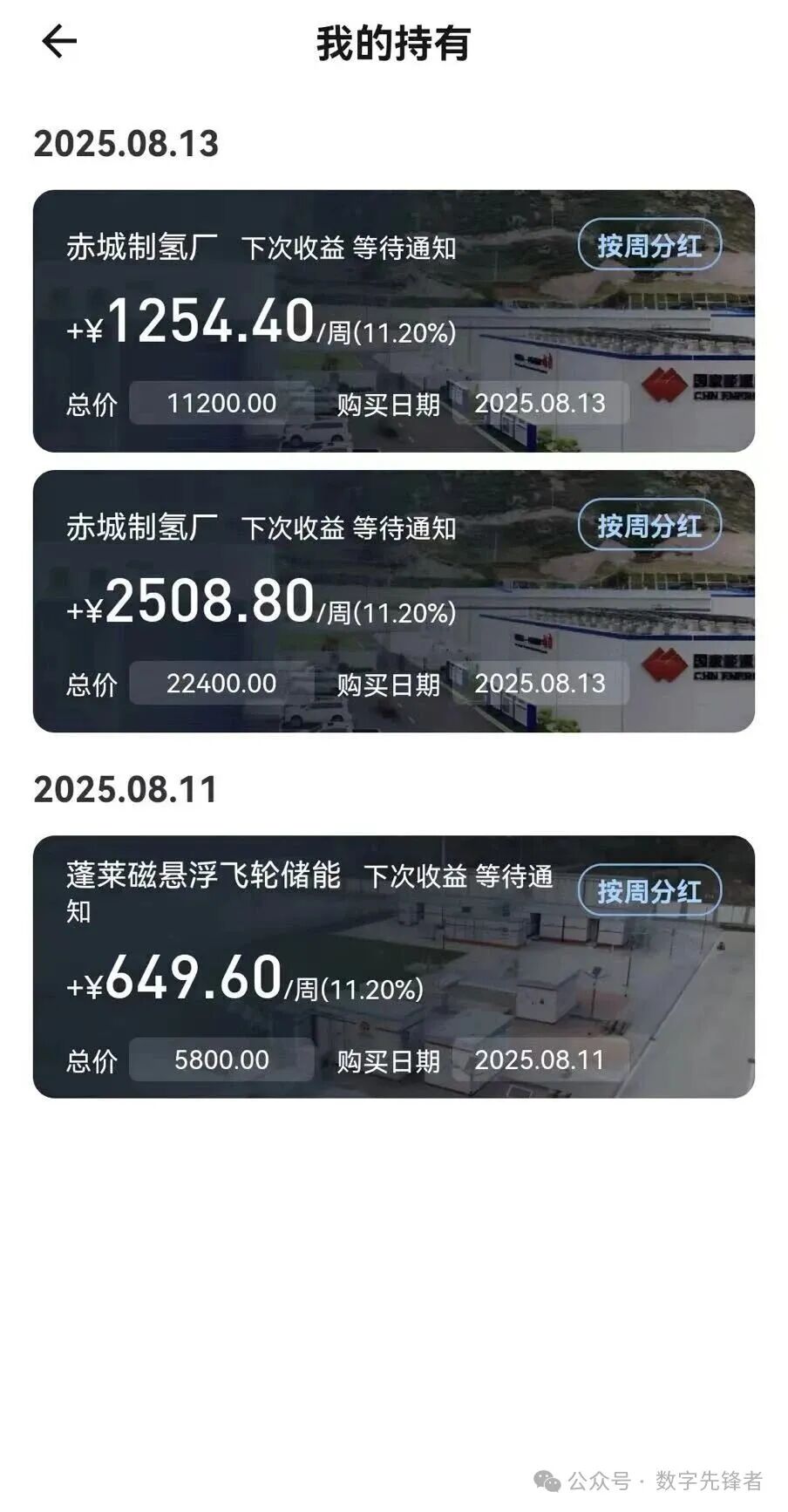Tap 等待通知 on the second card
The image size is (788, 1512).
pyautogui.click(x=406, y=526)
